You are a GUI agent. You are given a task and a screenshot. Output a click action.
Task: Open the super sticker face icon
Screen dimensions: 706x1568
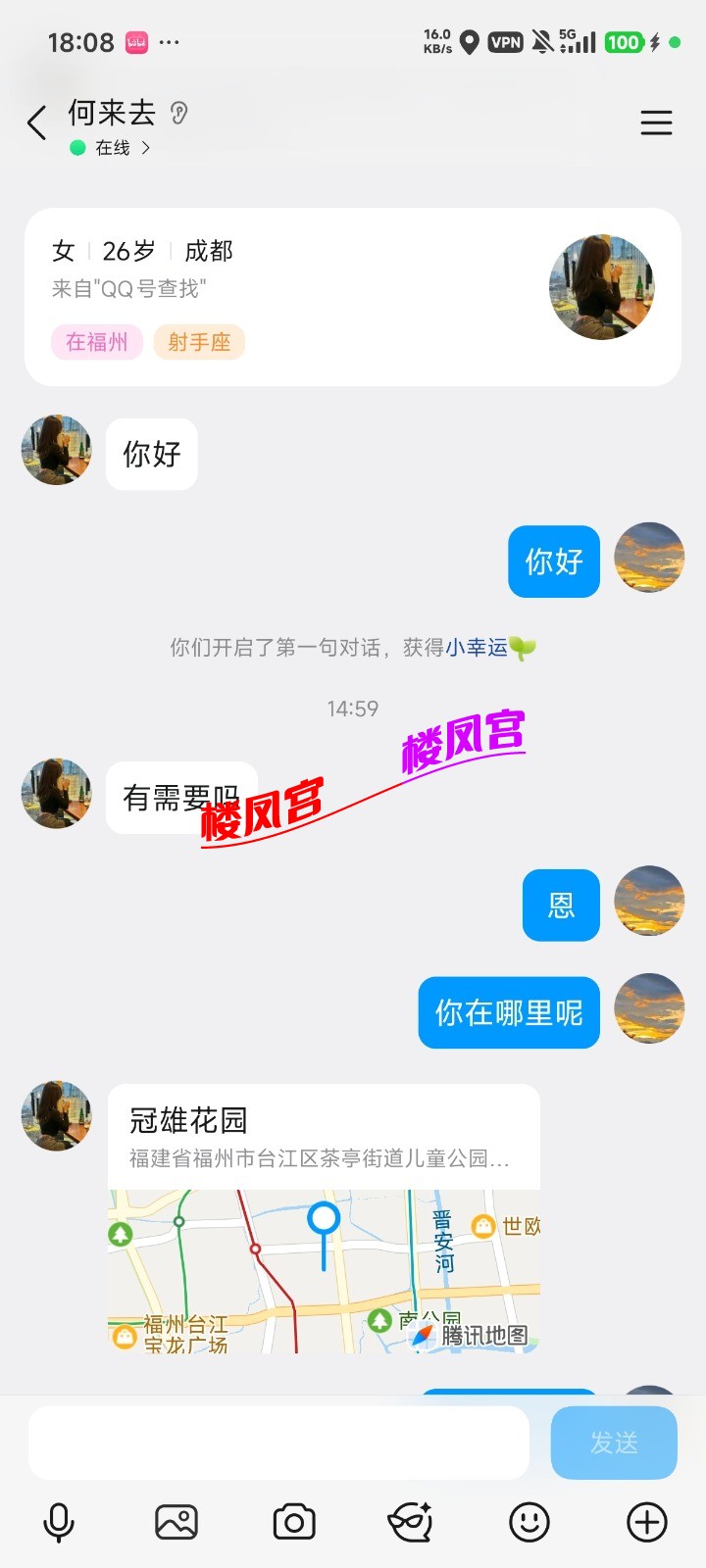click(x=411, y=1522)
